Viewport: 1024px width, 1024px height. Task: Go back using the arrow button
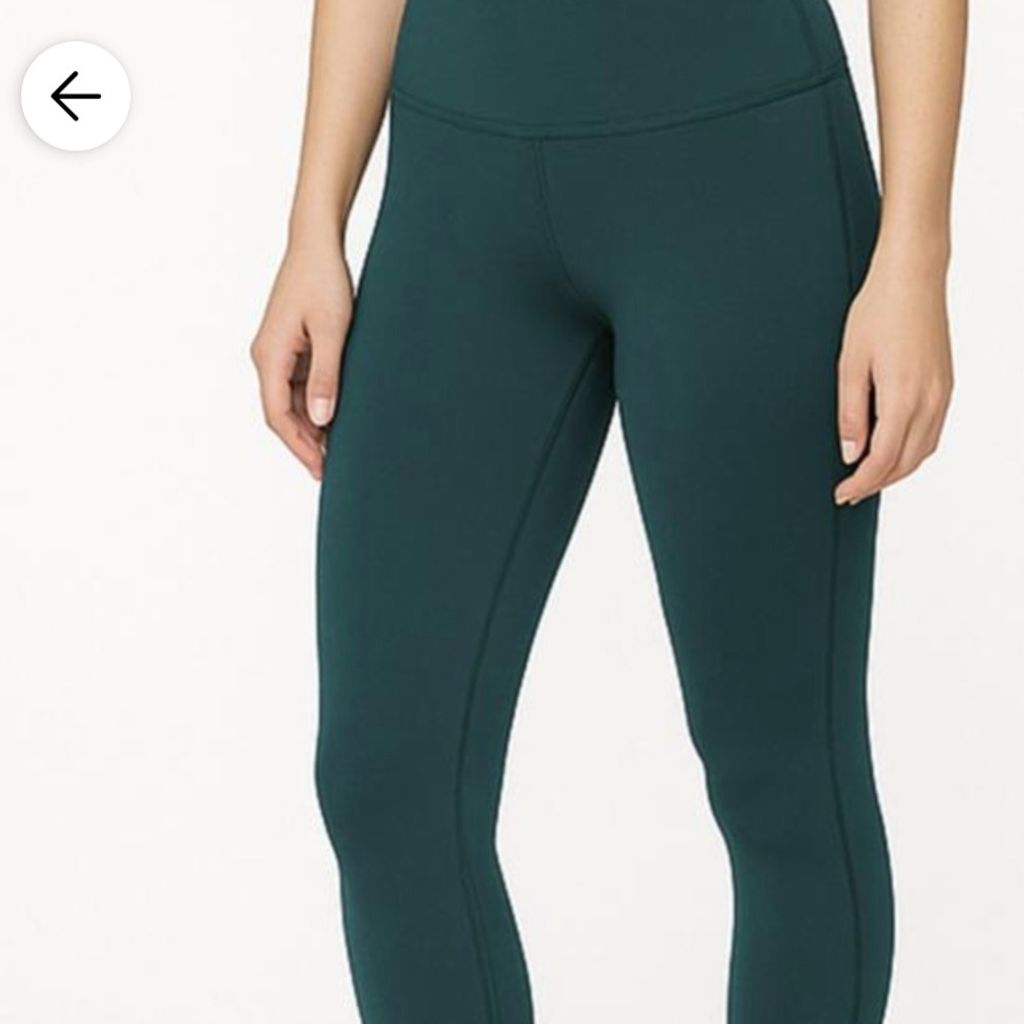coord(76,97)
